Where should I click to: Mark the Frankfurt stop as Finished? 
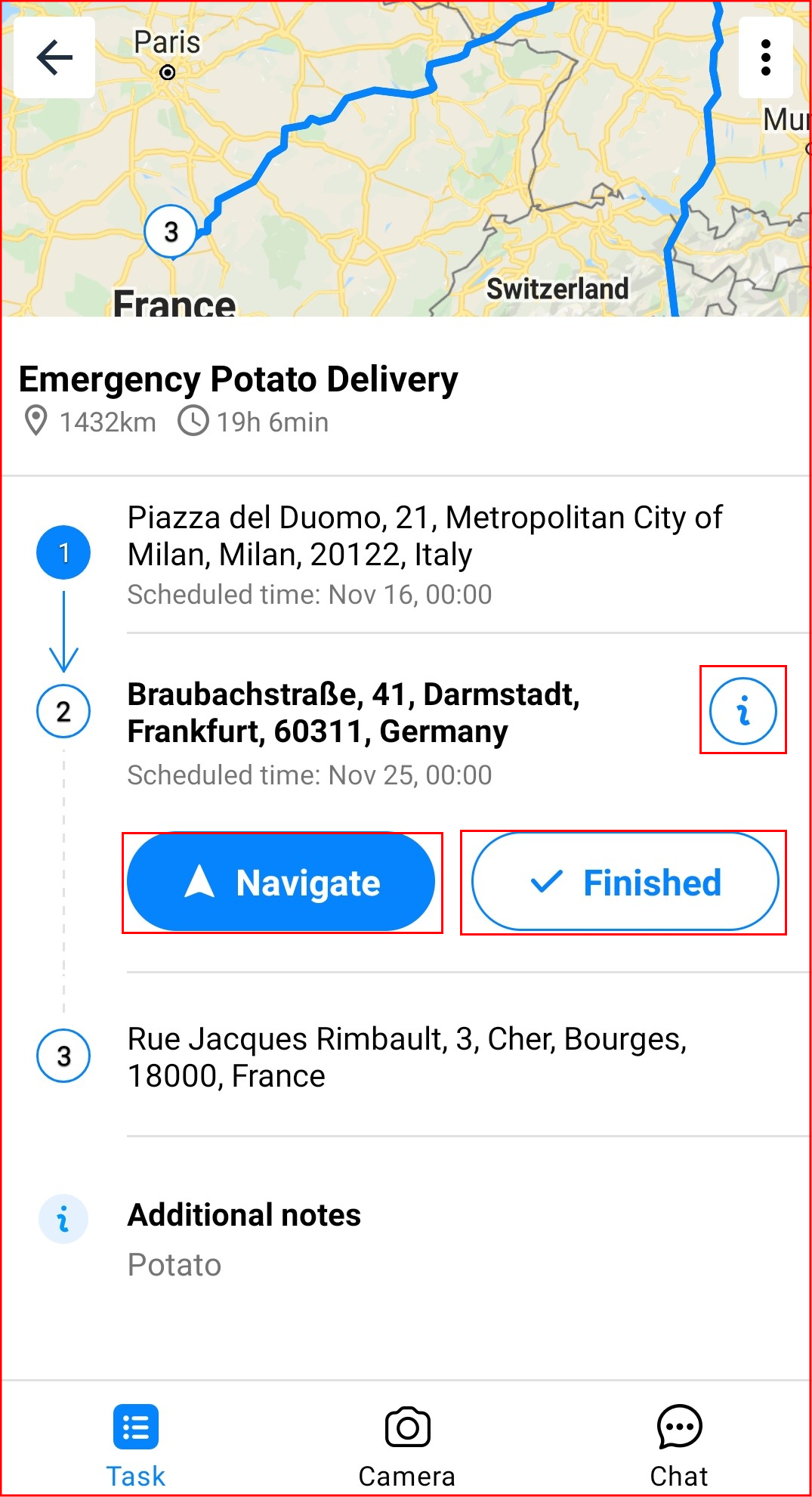pyautogui.click(x=624, y=883)
